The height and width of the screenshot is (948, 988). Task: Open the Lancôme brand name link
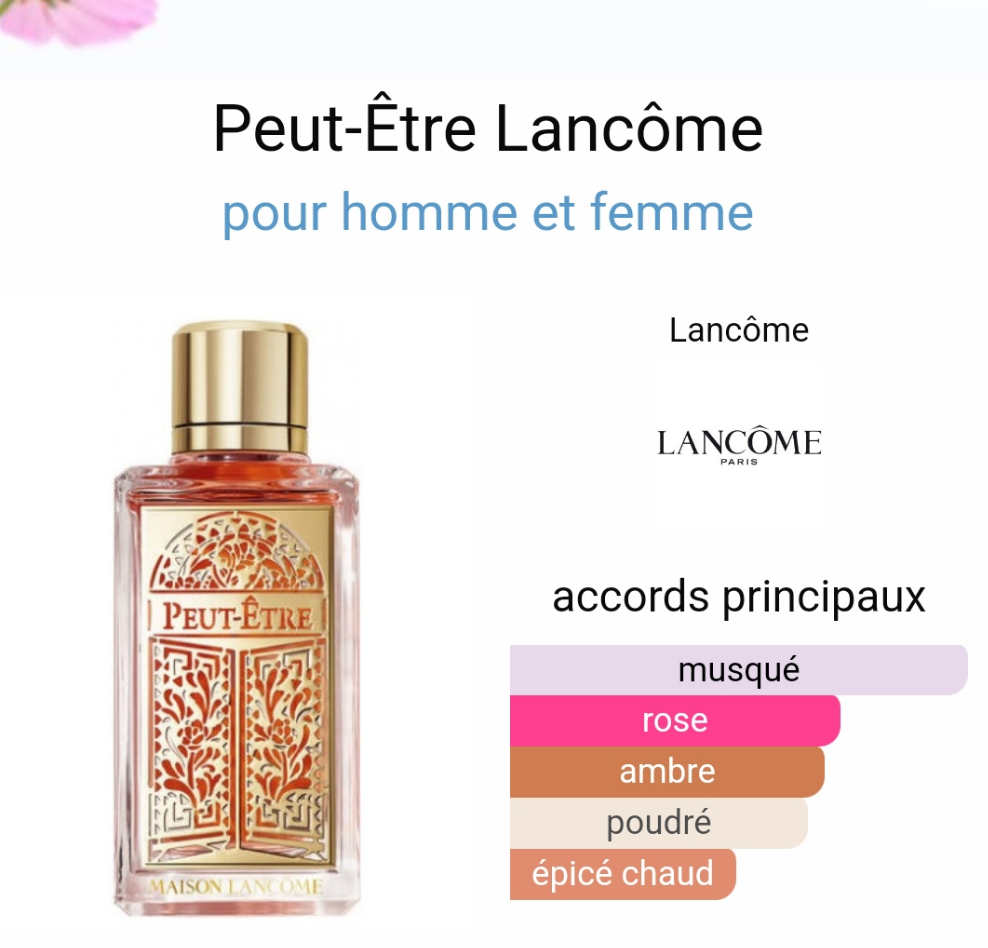pyautogui.click(x=739, y=330)
